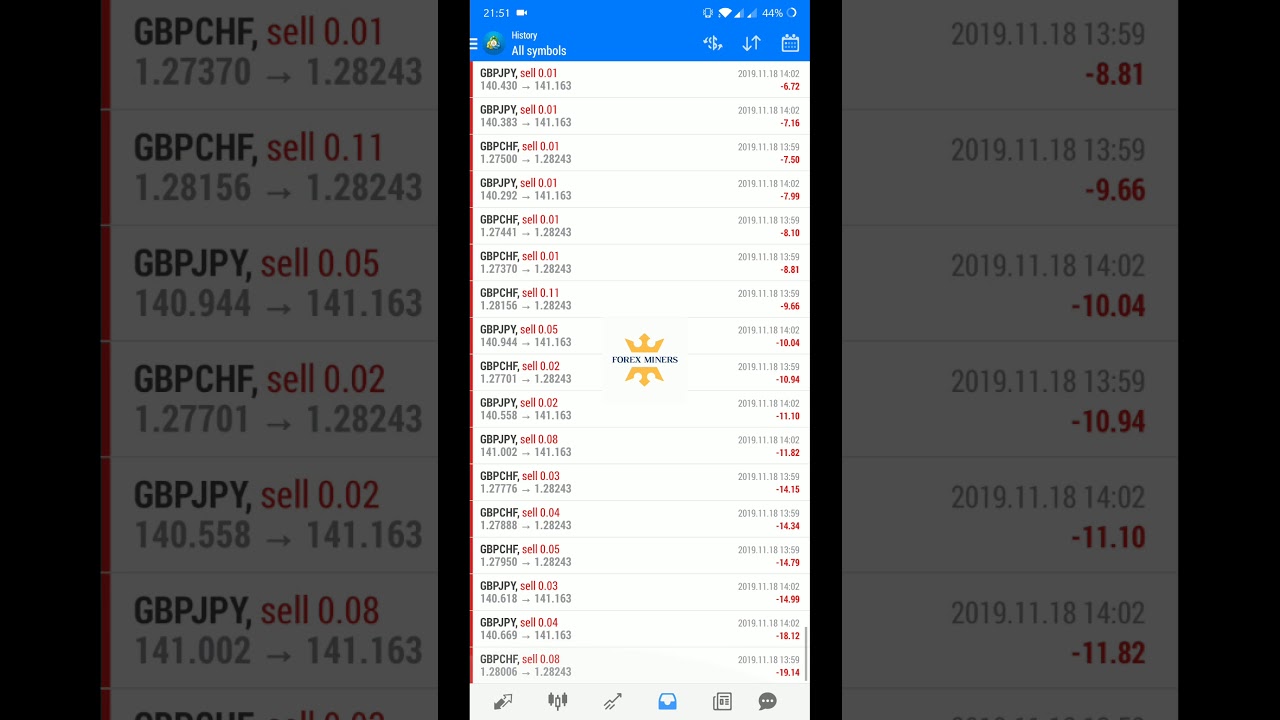The width and height of the screenshot is (1280, 720).
Task: Switch to the candlestick Chart tab
Action: [x=557, y=702]
